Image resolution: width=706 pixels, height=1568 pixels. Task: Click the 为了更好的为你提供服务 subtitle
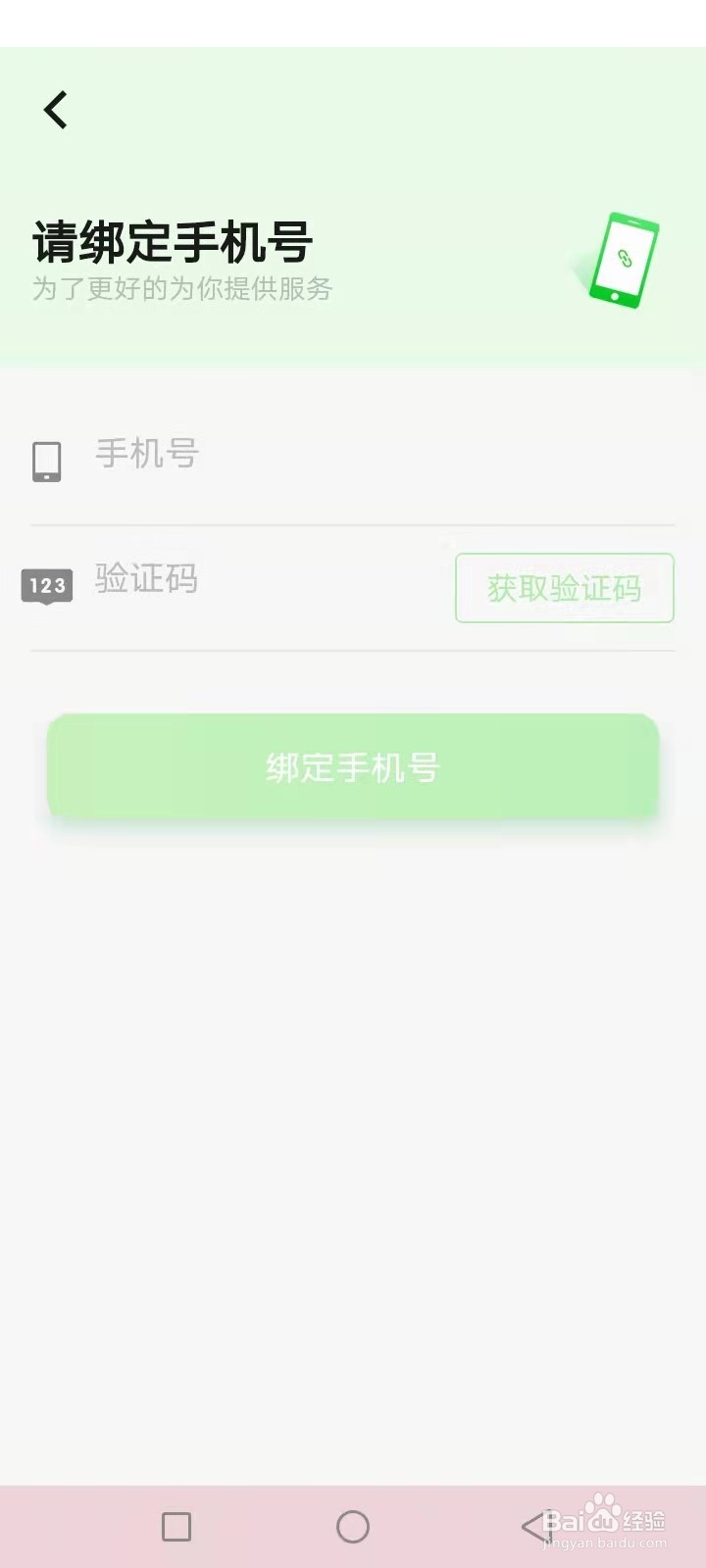(182, 290)
